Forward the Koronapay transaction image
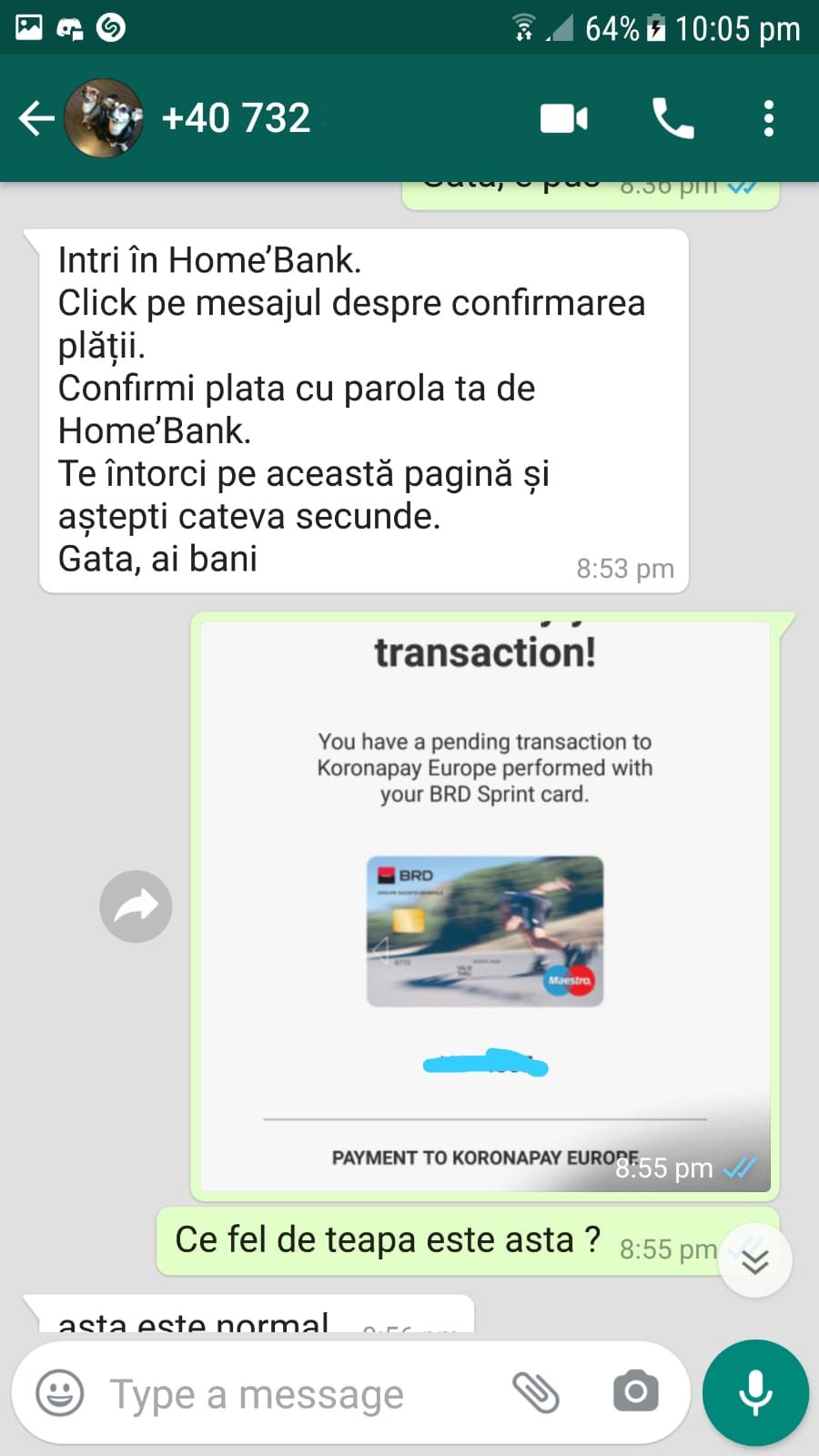The height and width of the screenshot is (1456, 819). (136, 906)
